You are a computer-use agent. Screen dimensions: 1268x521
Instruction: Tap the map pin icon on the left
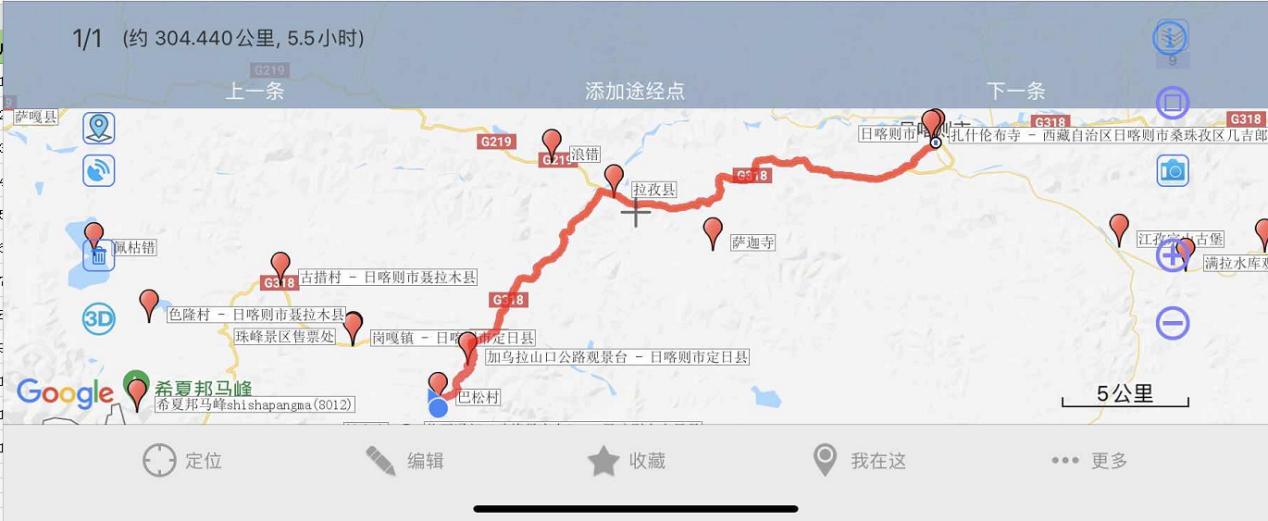click(x=98, y=128)
